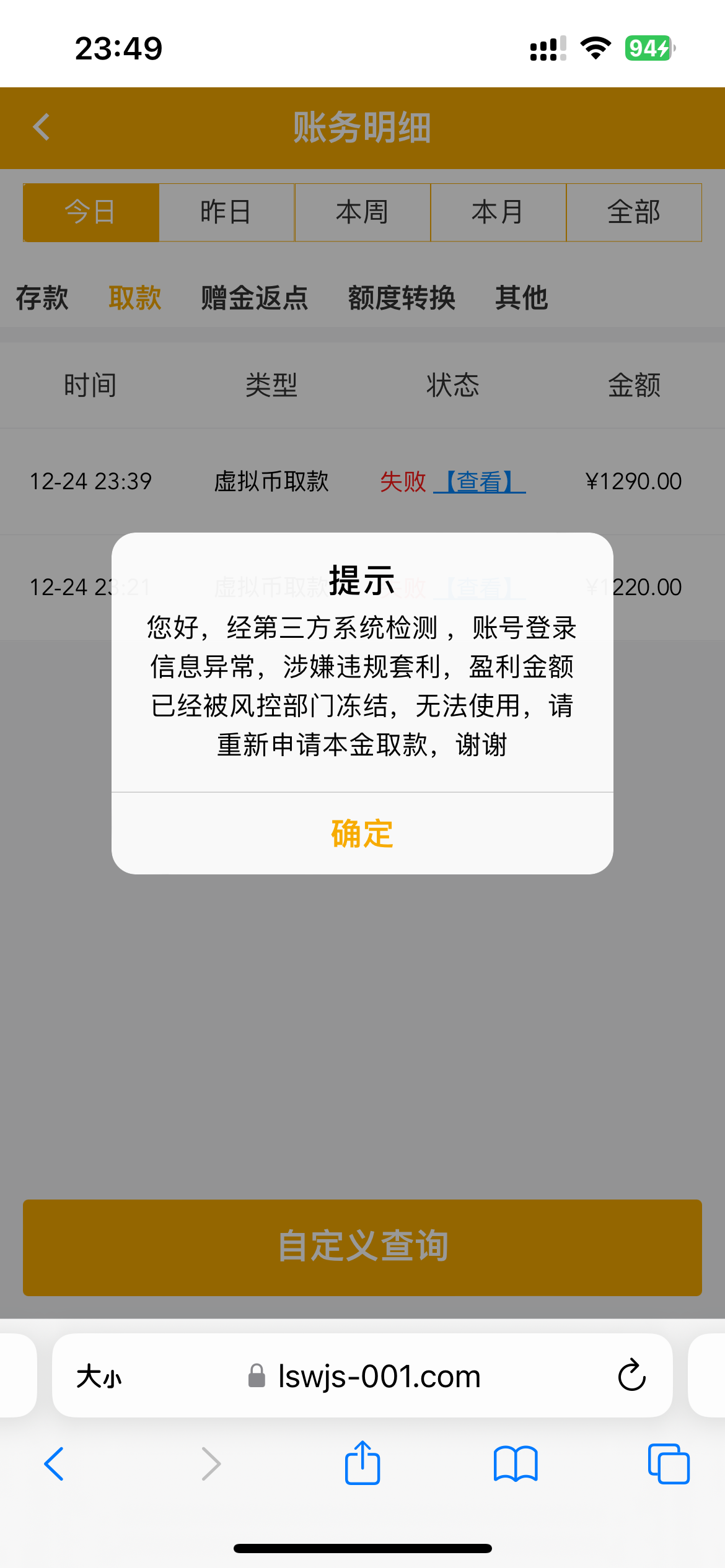Image resolution: width=725 pixels, height=1568 pixels.
Task: Confirm the alert by tapping 确定
Action: click(x=362, y=834)
